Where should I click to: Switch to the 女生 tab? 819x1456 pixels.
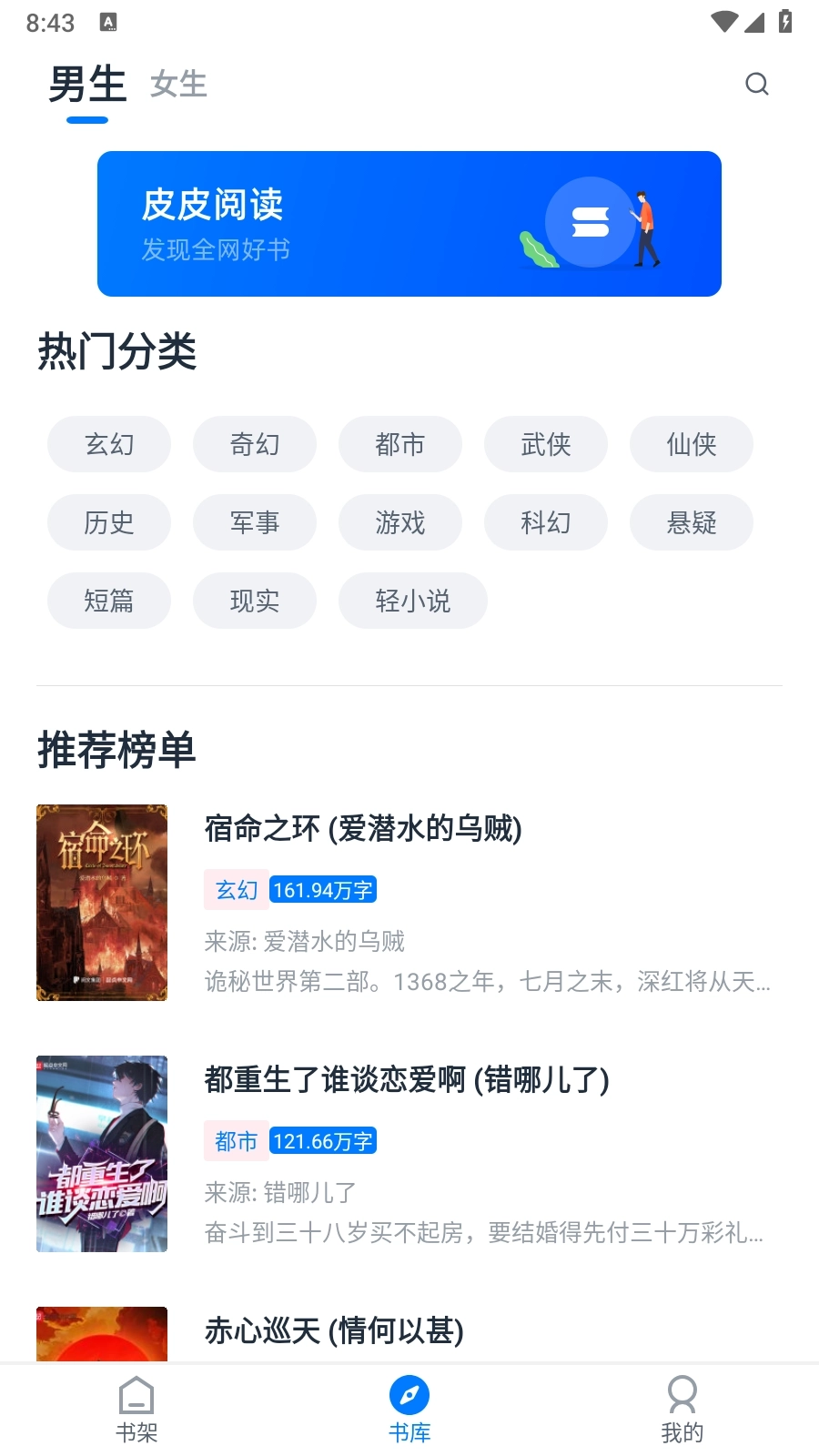178,84
